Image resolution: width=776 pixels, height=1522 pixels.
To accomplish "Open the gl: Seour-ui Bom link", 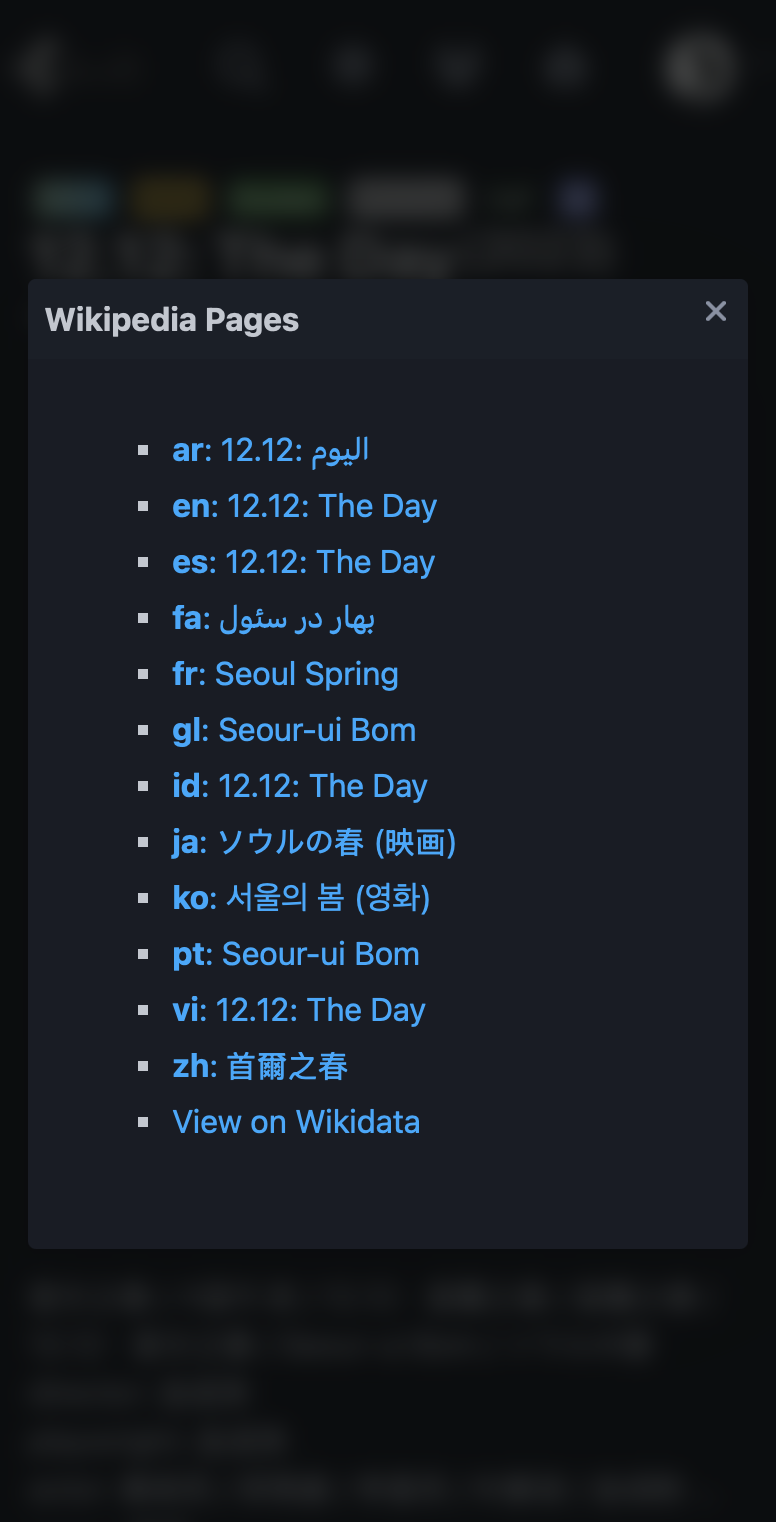I will [294, 730].
